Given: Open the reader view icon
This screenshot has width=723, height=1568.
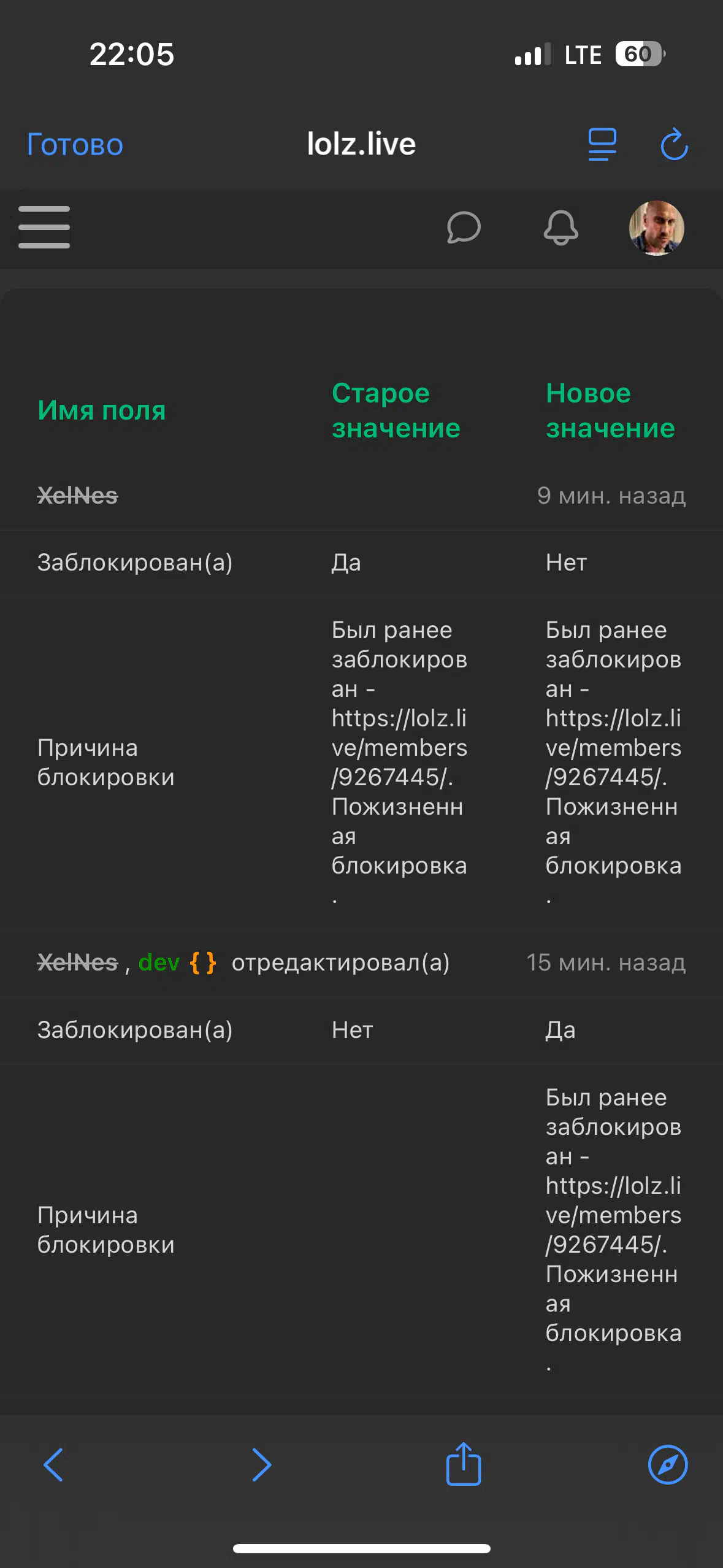Looking at the screenshot, I should pos(602,145).
